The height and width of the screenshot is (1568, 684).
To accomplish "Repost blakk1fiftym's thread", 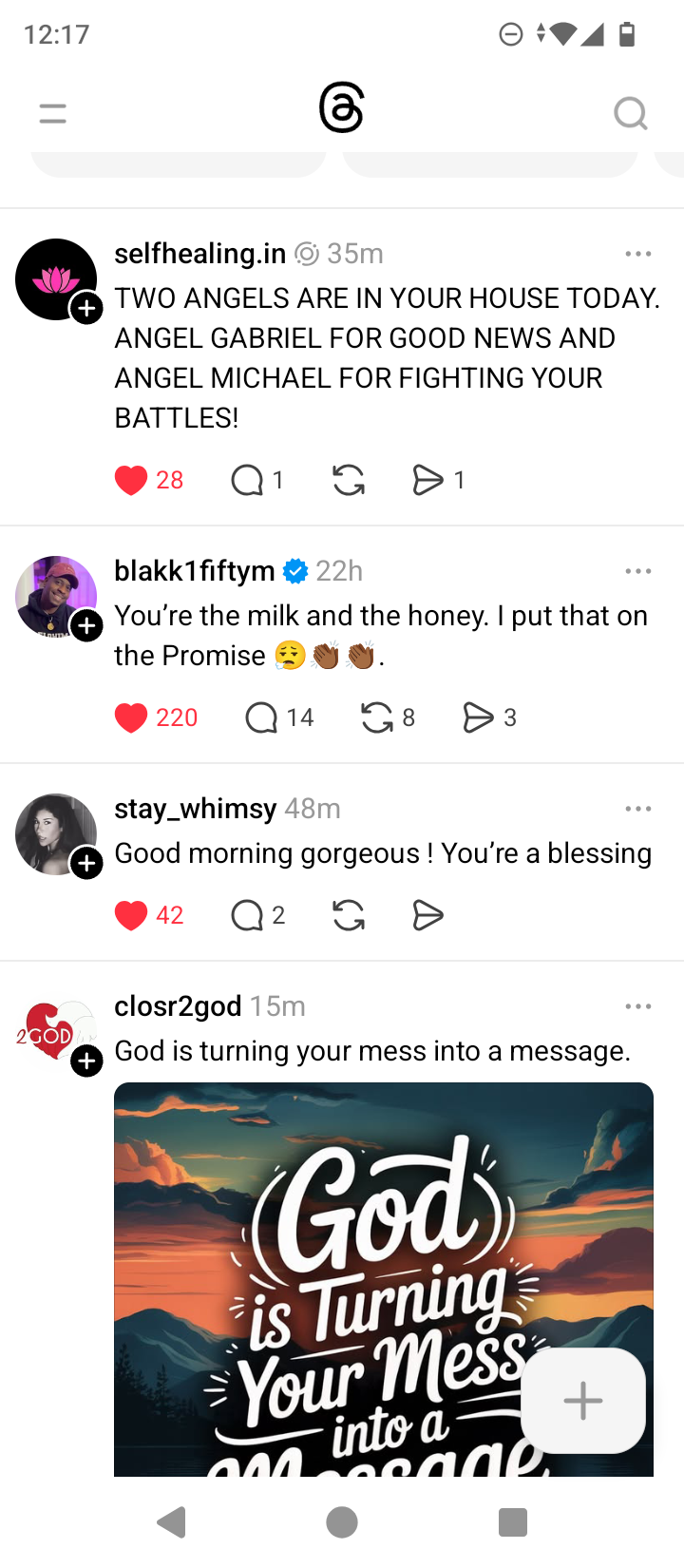I will pos(377,718).
